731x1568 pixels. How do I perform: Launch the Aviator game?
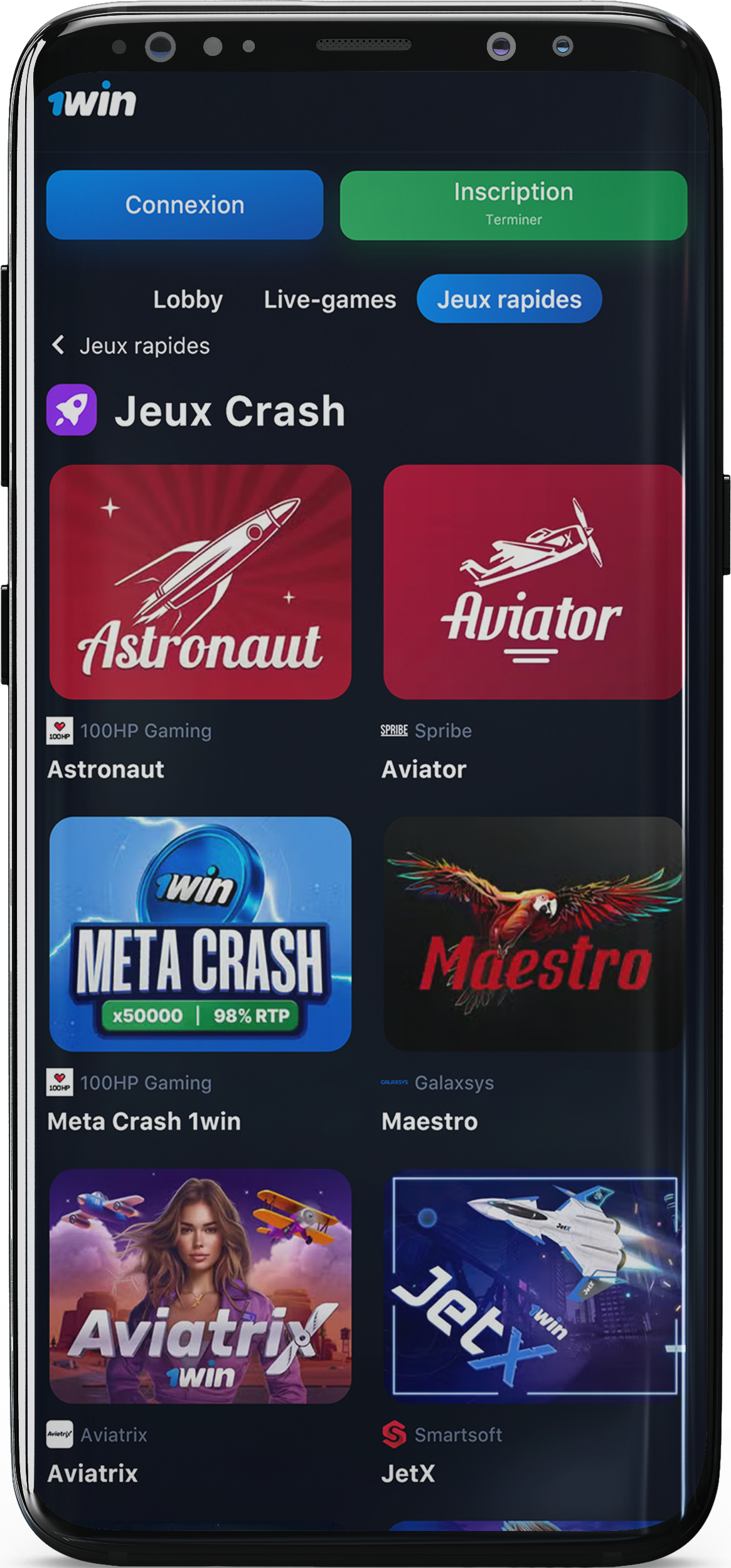pos(533,582)
